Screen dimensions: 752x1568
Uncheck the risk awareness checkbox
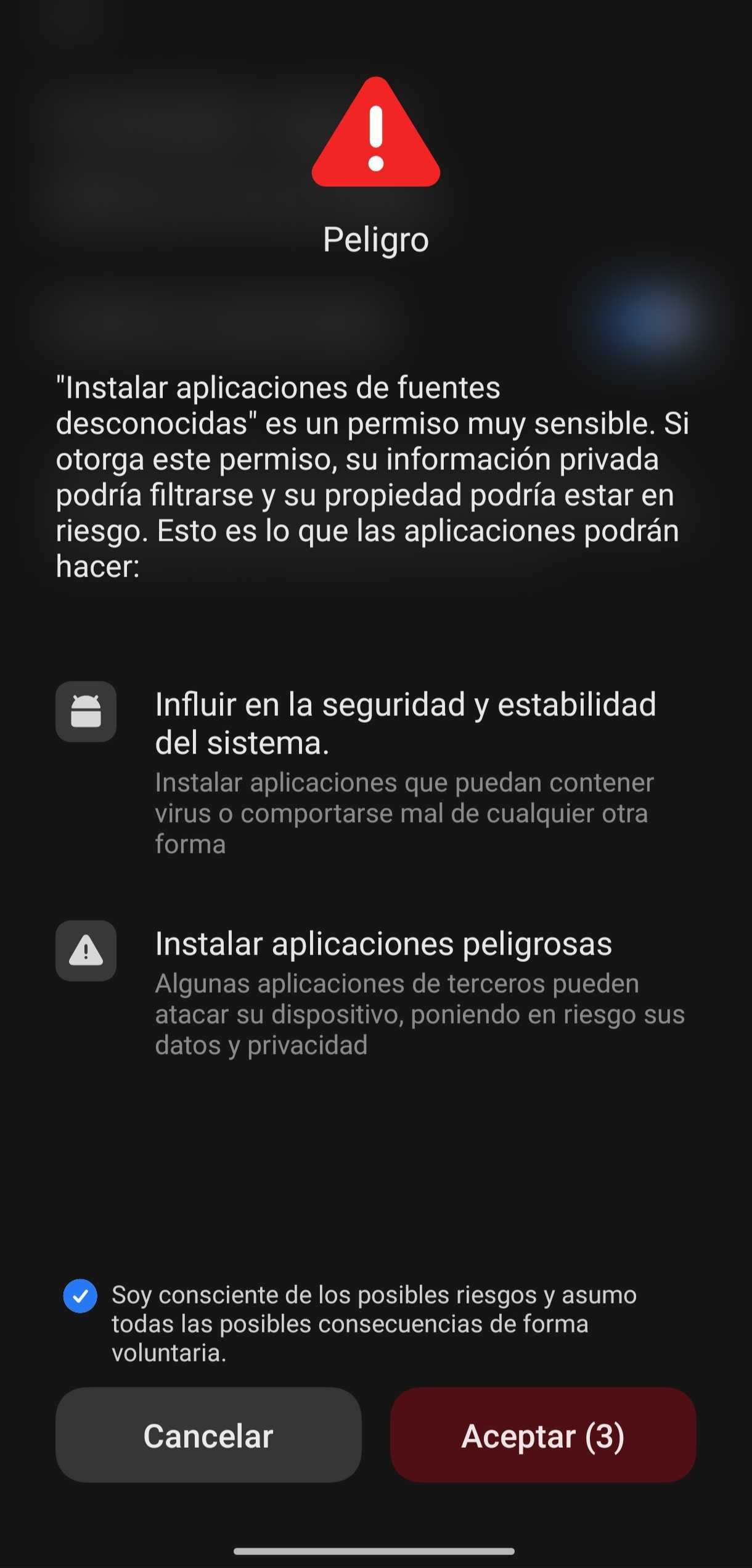(80, 1296)
